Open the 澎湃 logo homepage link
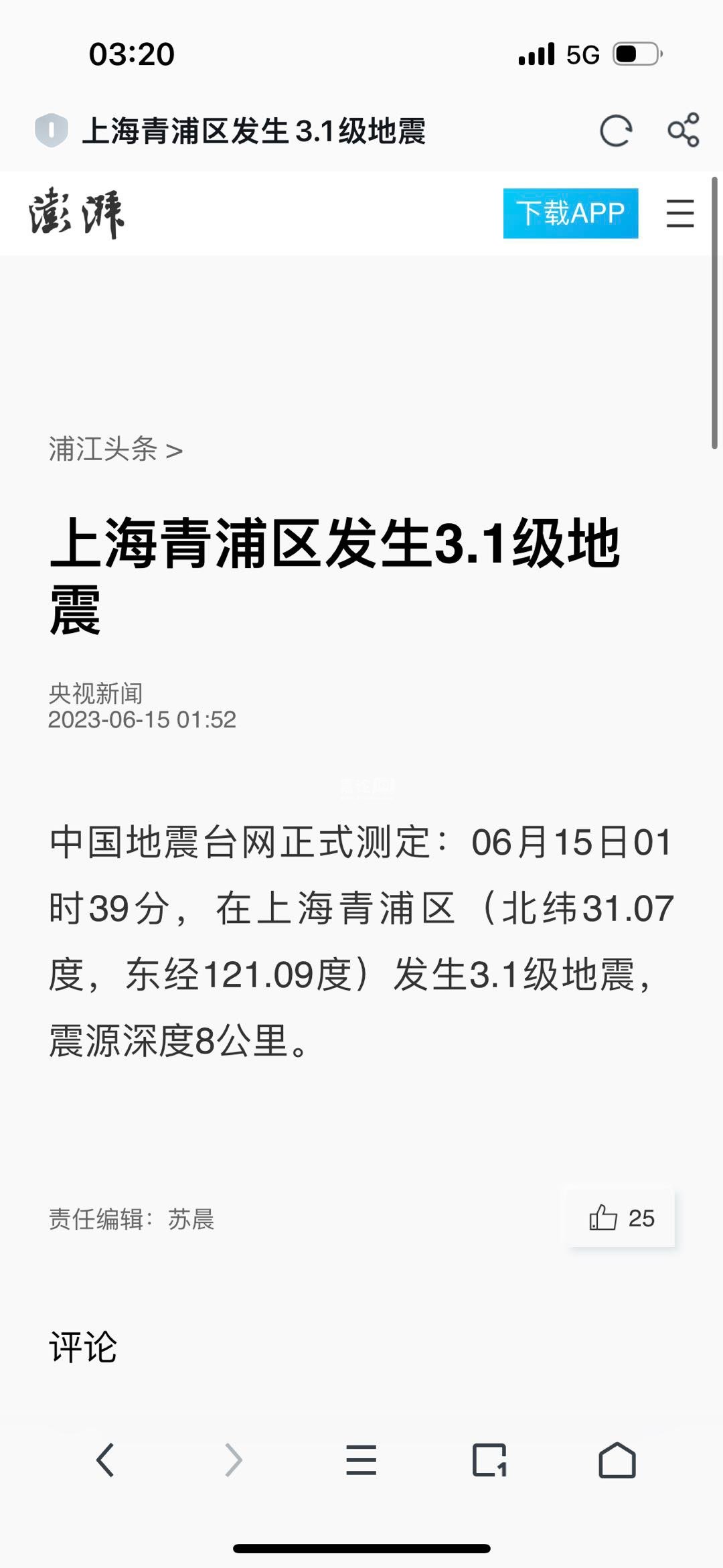The width and height of the screenshot is (723, 1568). [x=76, y=214]
